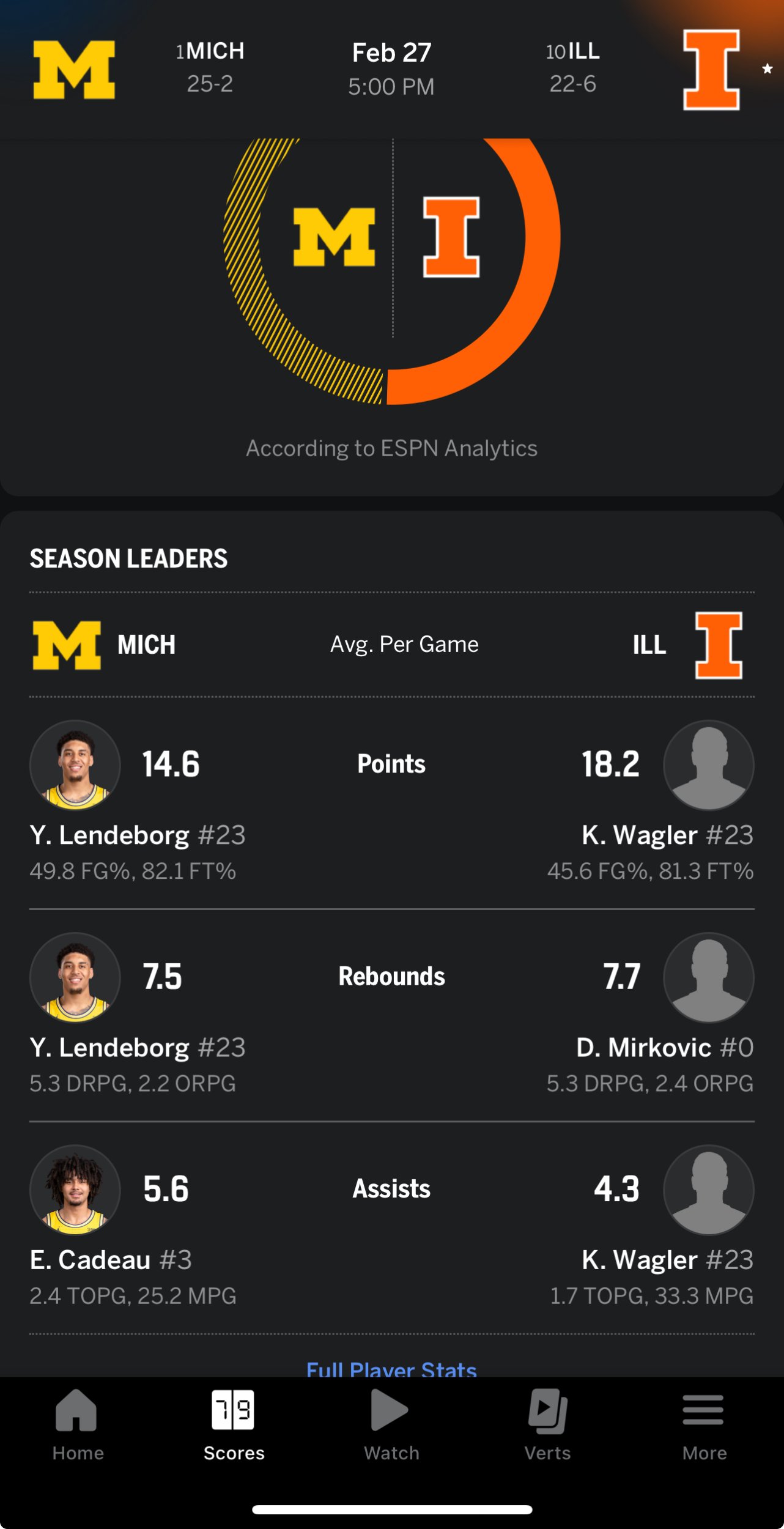Screen dimensions: 784x1529
Task: Switch to the Scores tab
Action: (x=234, y=1424)
